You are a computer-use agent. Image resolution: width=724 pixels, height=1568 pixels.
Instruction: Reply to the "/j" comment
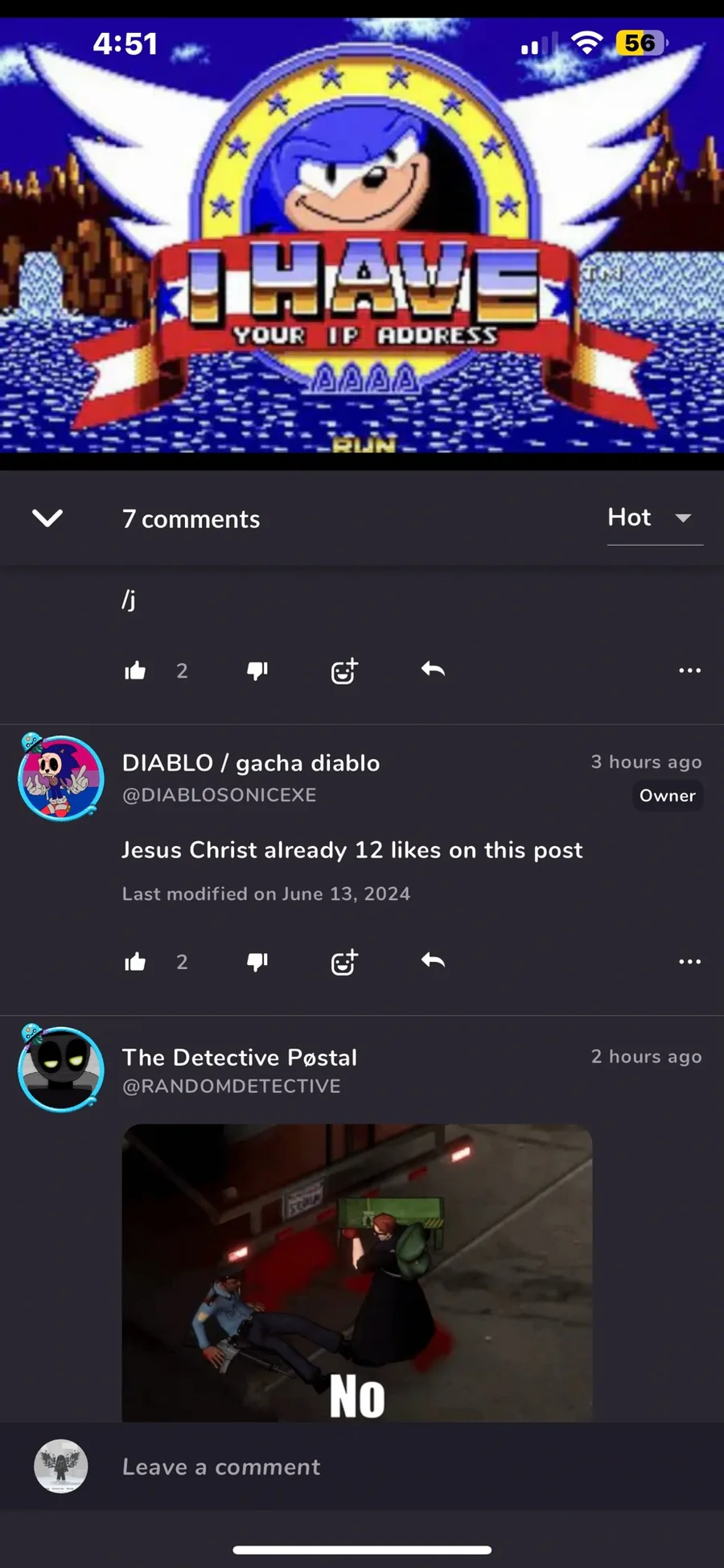coord(433,669)
